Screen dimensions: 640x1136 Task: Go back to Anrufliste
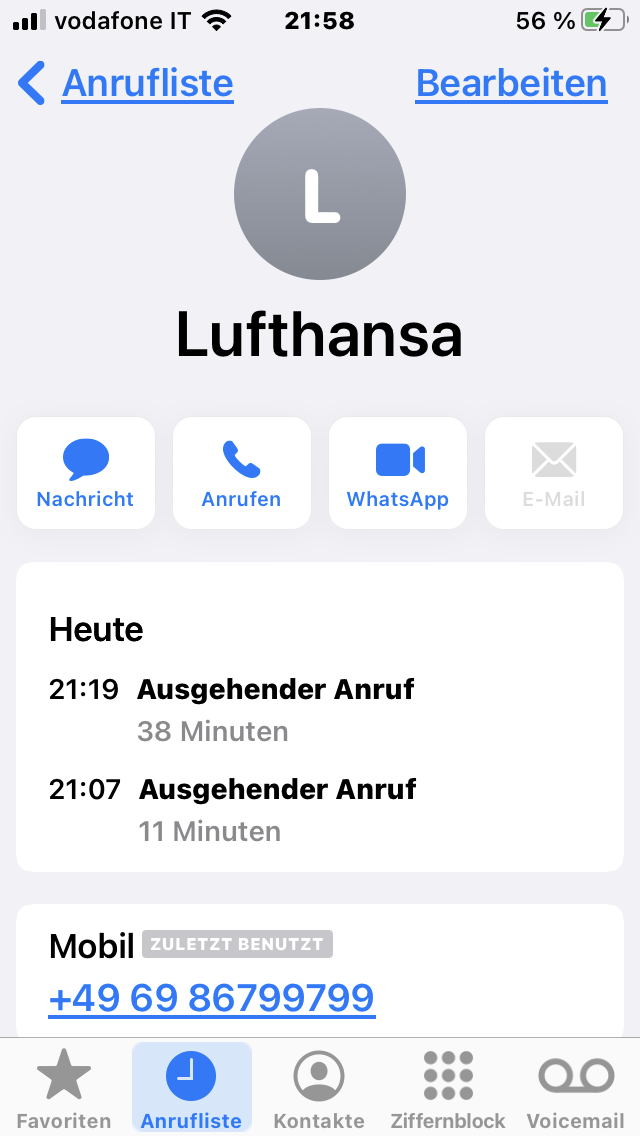[x=126, y=84]
